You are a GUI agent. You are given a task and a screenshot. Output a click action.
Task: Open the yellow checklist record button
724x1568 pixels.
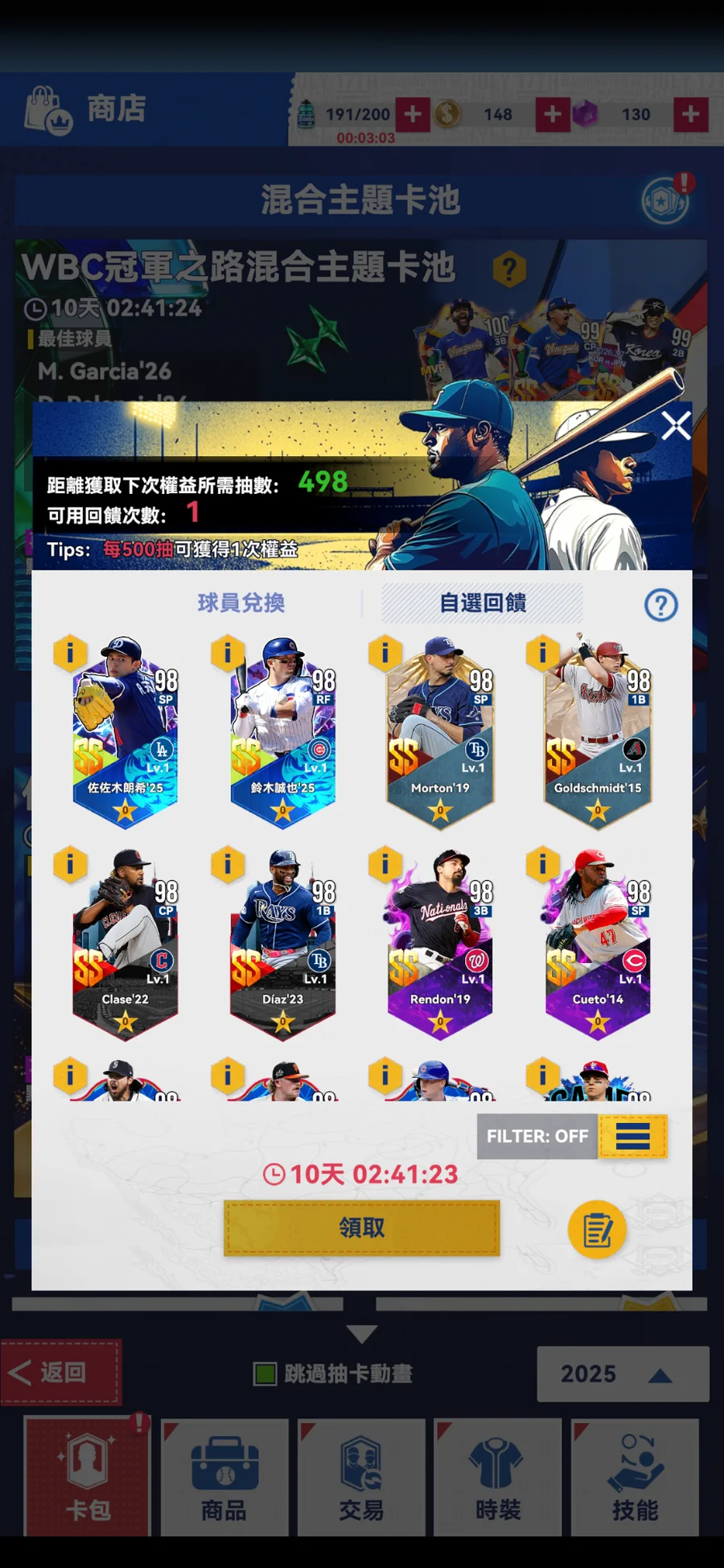click(x=597, y=1229)
